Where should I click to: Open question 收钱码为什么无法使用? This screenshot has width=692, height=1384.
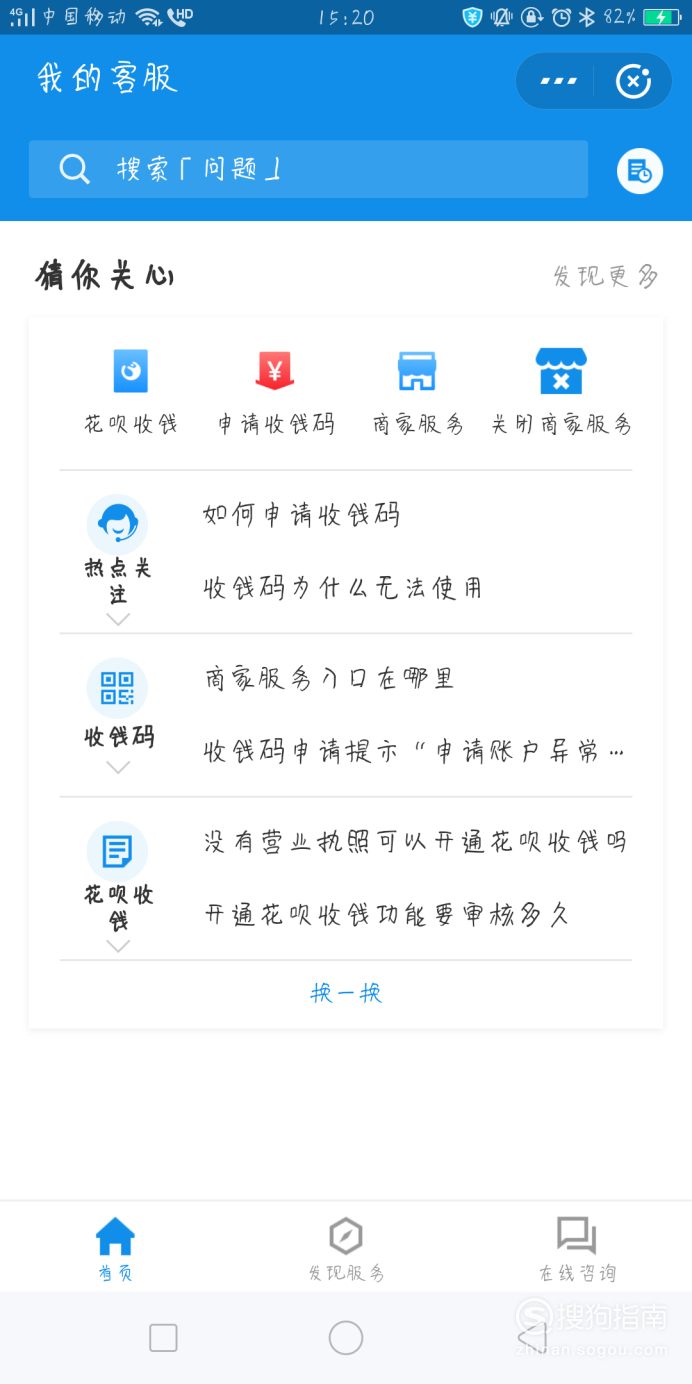coord(343,587)
